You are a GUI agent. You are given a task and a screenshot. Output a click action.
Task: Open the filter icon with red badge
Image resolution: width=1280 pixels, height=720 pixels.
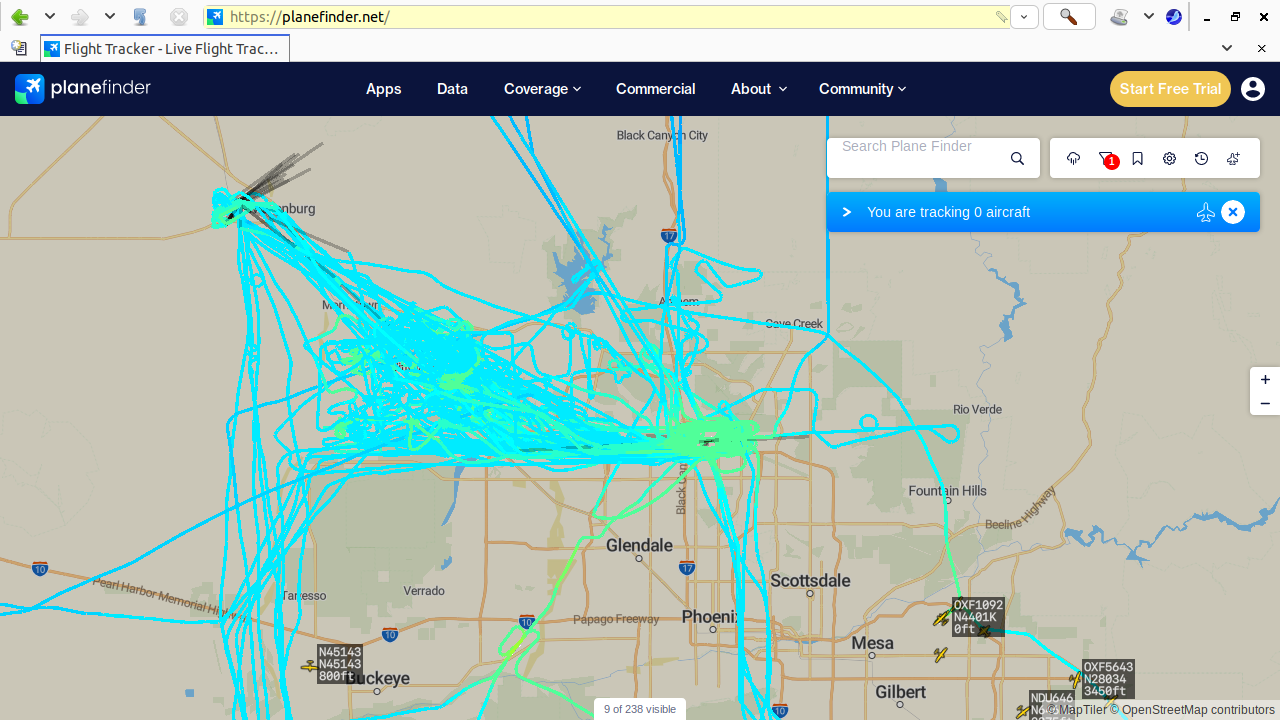1106,159
